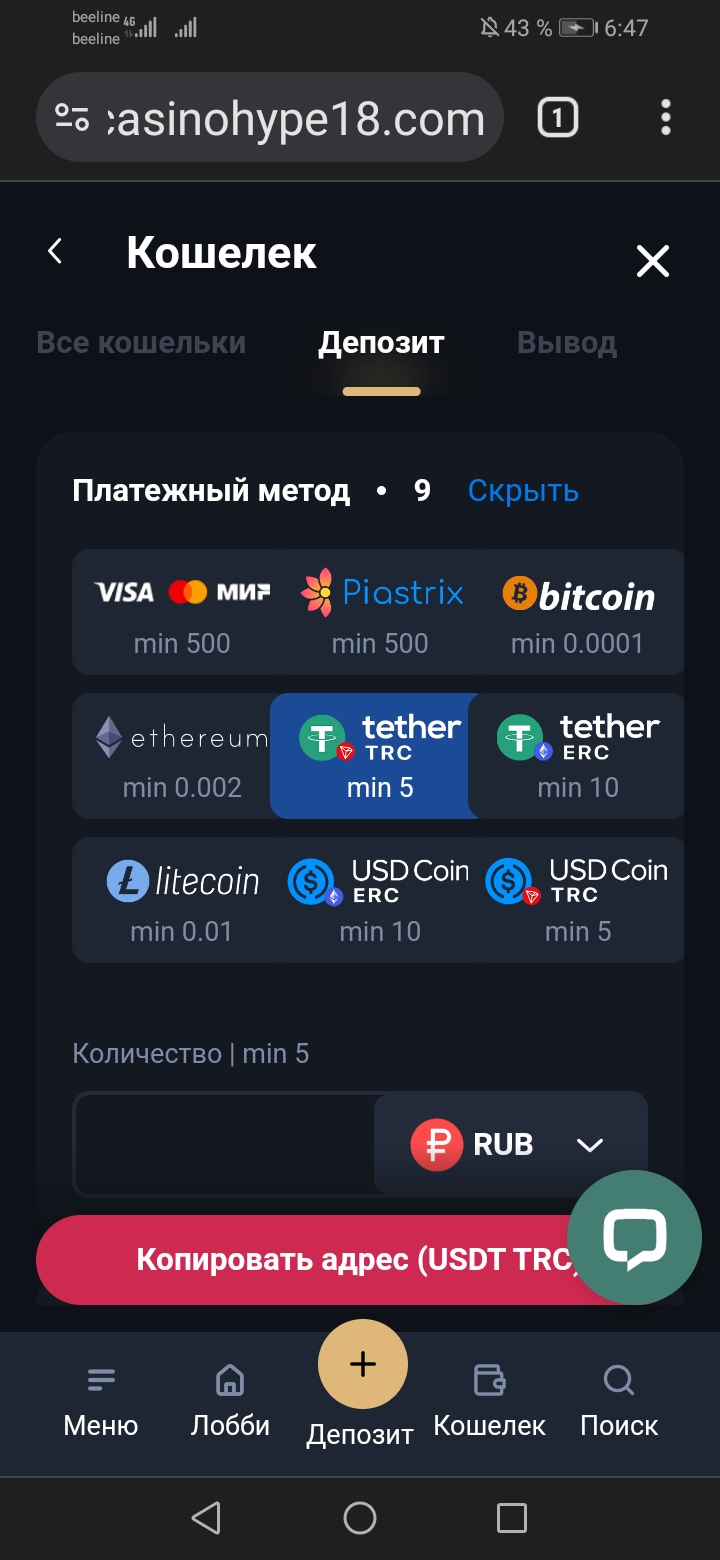Pick ethereum payment method

181,756
